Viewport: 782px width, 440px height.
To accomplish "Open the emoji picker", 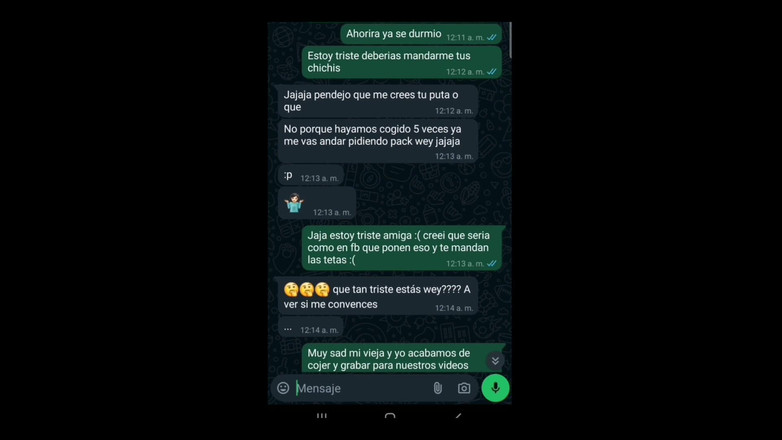I will coord(283,388).
